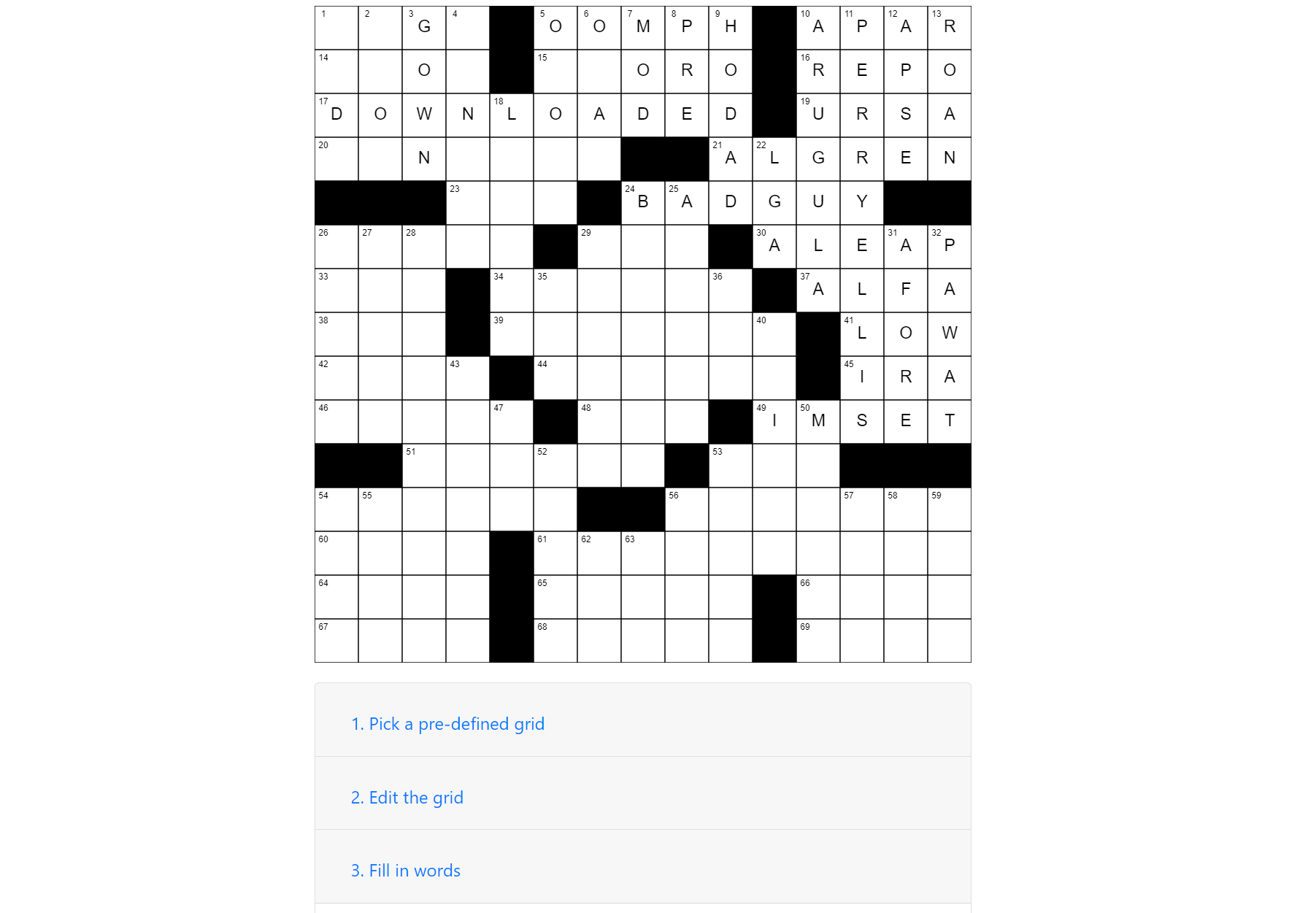1316x913 pixels.
Task: Select crossword cell numbered 69
Action: click(818, 642)
